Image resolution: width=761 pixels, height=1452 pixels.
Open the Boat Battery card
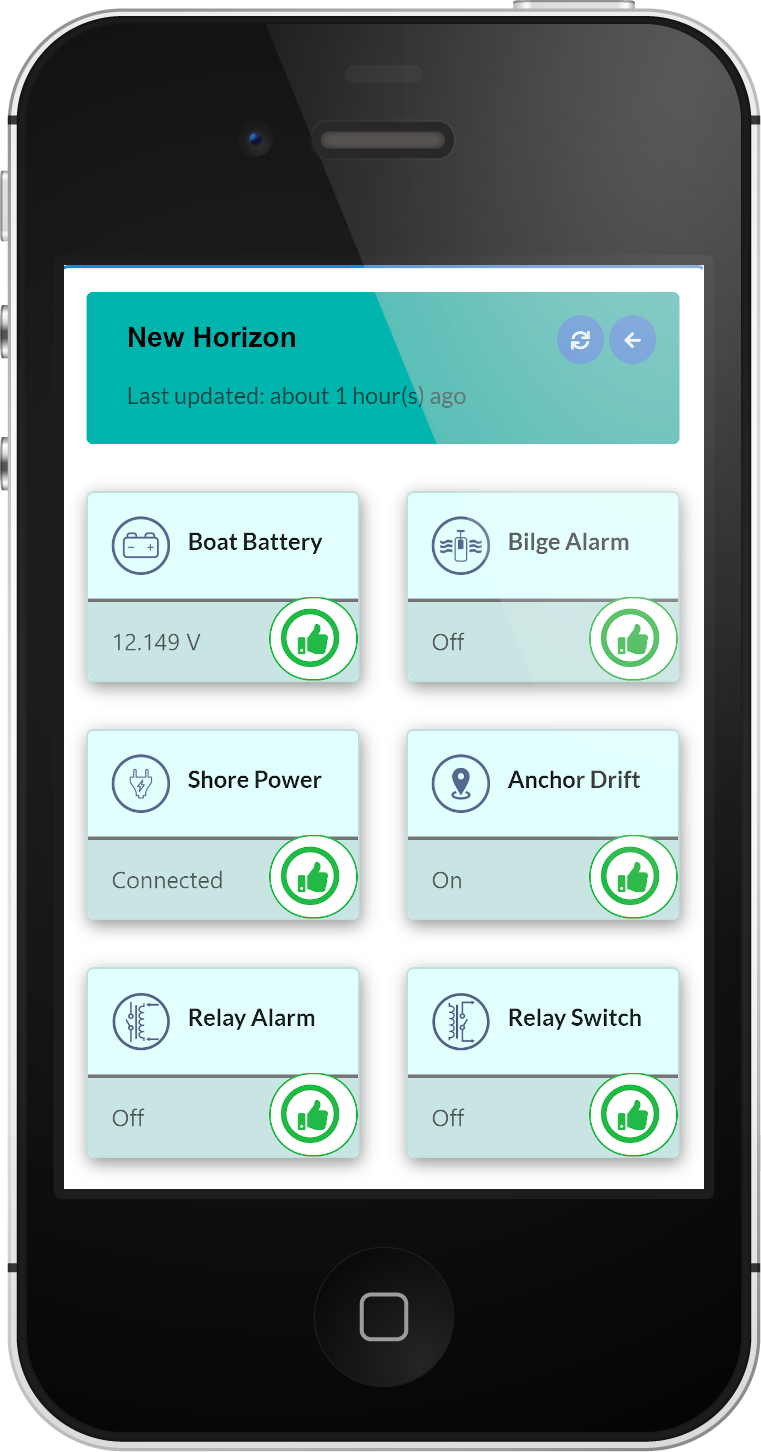click(223, 587)
